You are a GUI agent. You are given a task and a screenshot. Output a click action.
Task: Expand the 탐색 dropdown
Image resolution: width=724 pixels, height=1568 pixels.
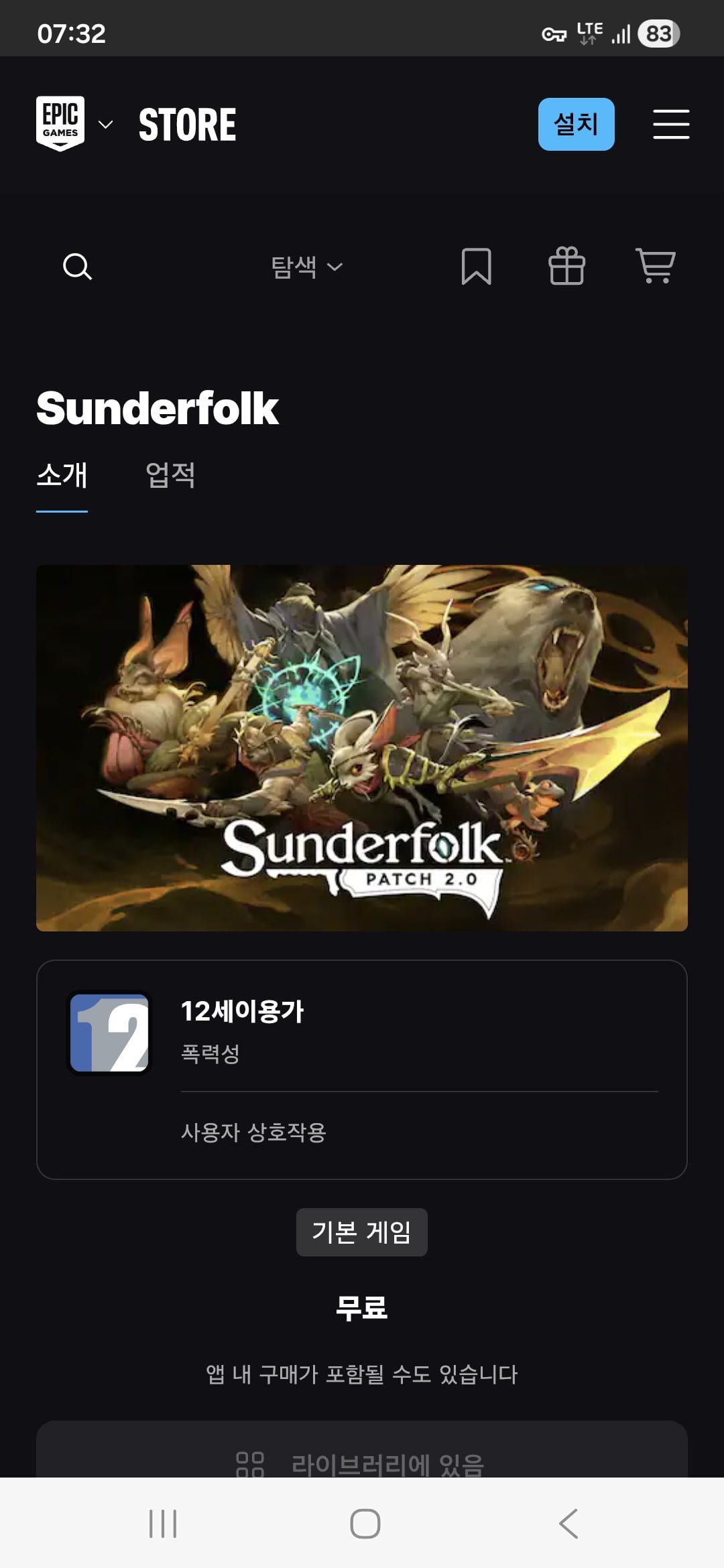[306, 267]
